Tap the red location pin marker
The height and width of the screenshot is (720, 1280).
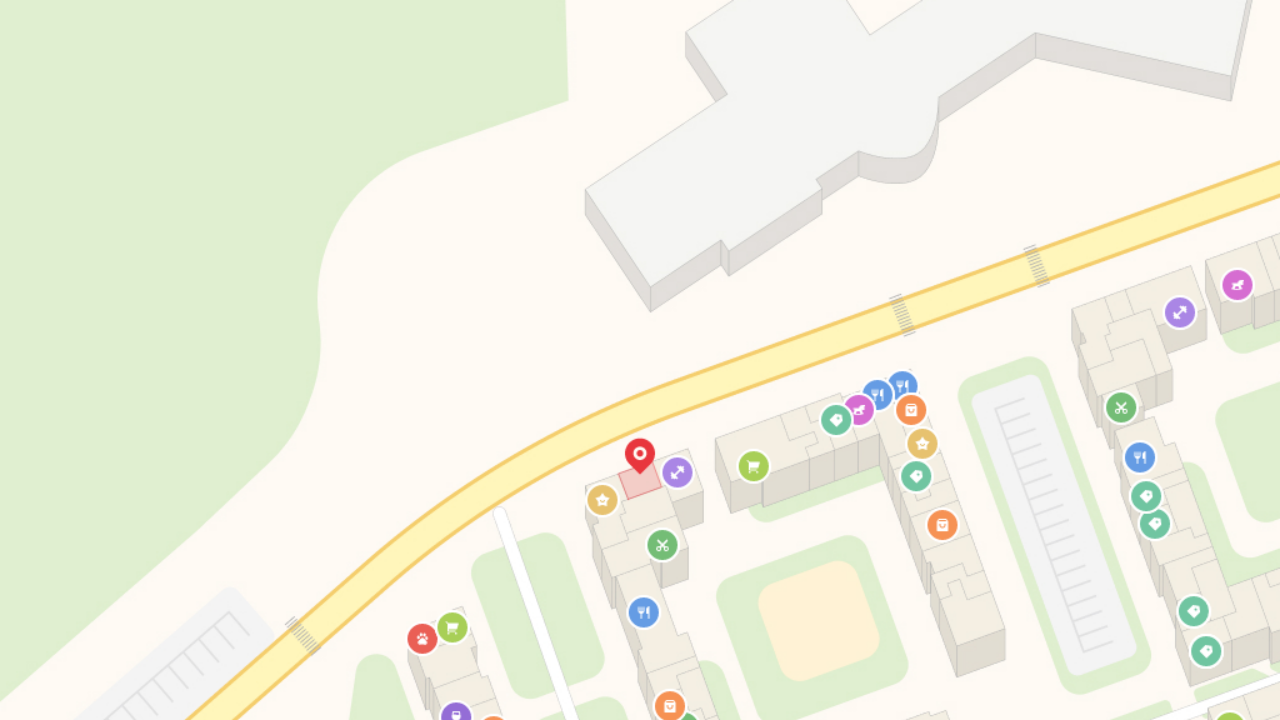pos(640,455)
